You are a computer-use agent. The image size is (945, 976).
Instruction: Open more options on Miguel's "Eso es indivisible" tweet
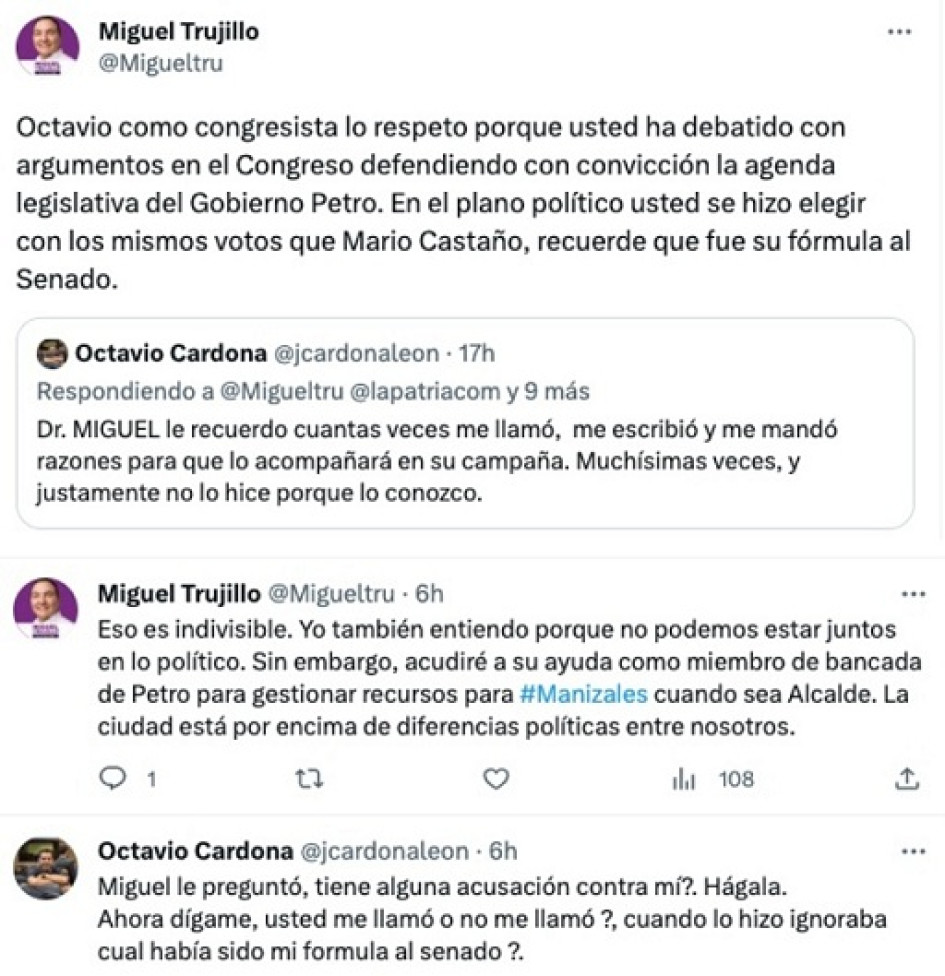[913, 594]
